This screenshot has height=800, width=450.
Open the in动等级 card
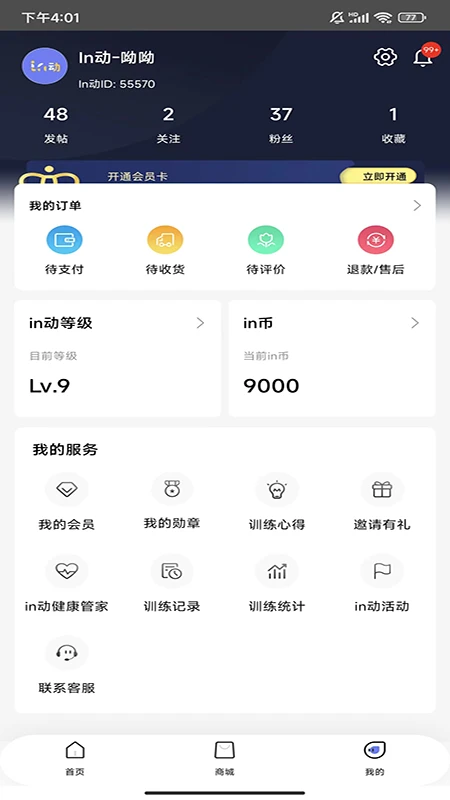[118, 358]
